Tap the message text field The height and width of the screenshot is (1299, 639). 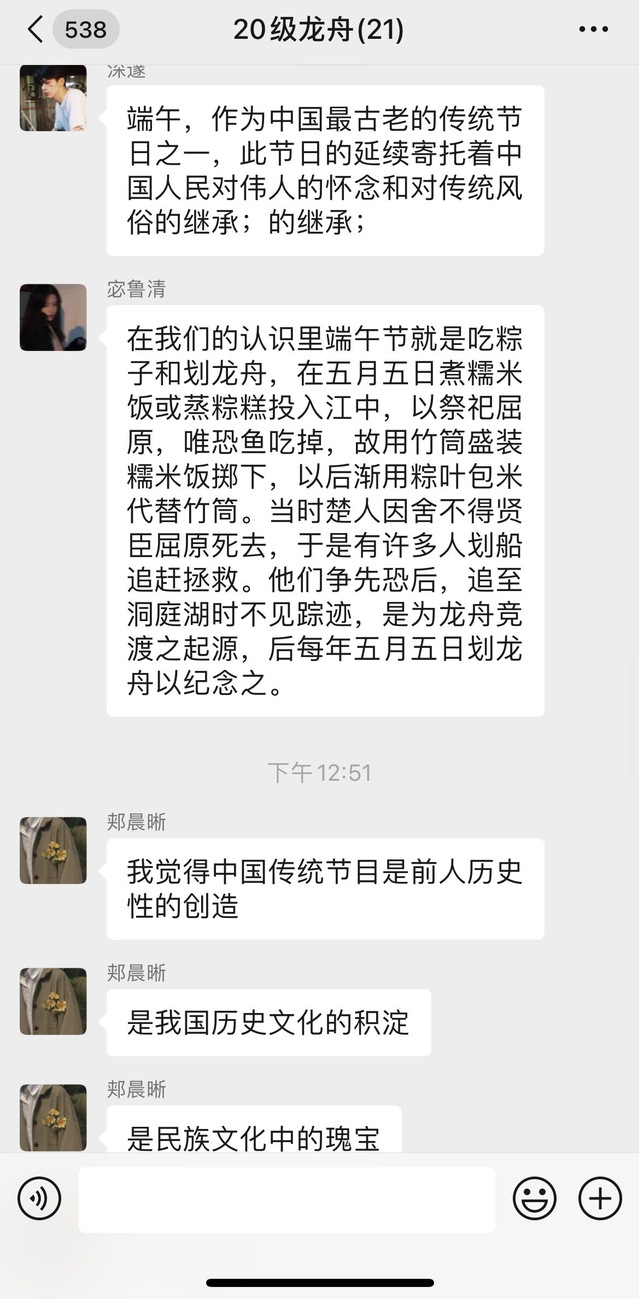[287, 1199]
